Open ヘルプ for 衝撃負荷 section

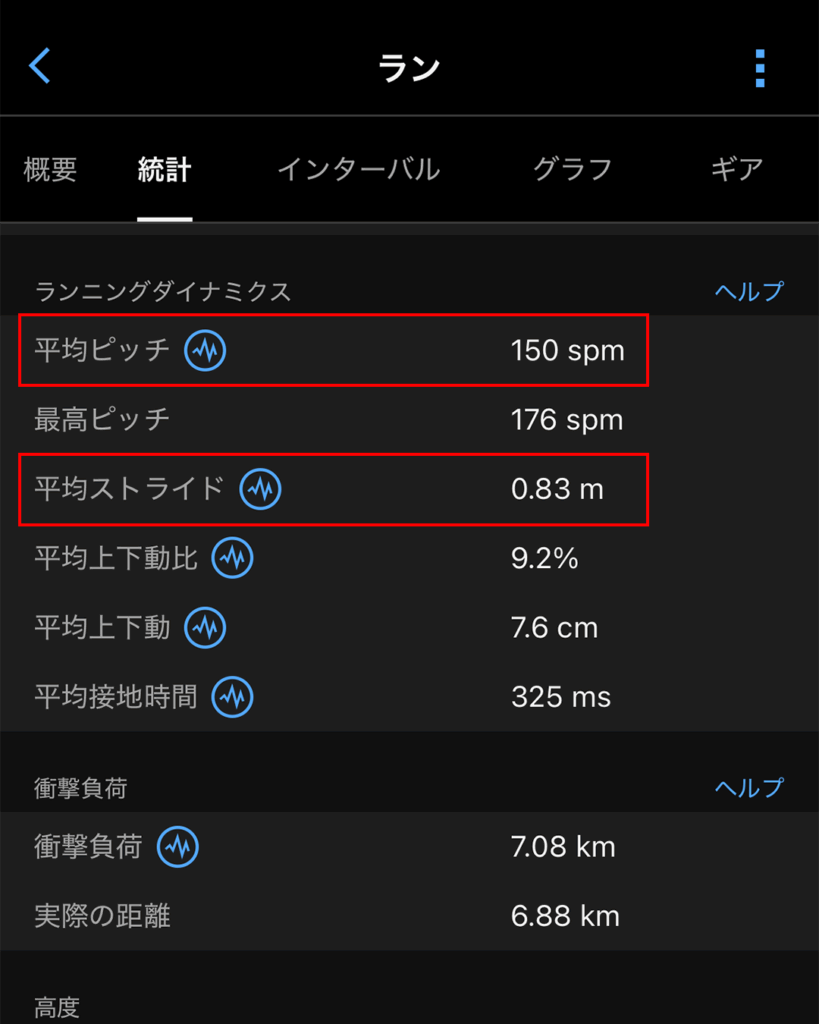point(749,788)
